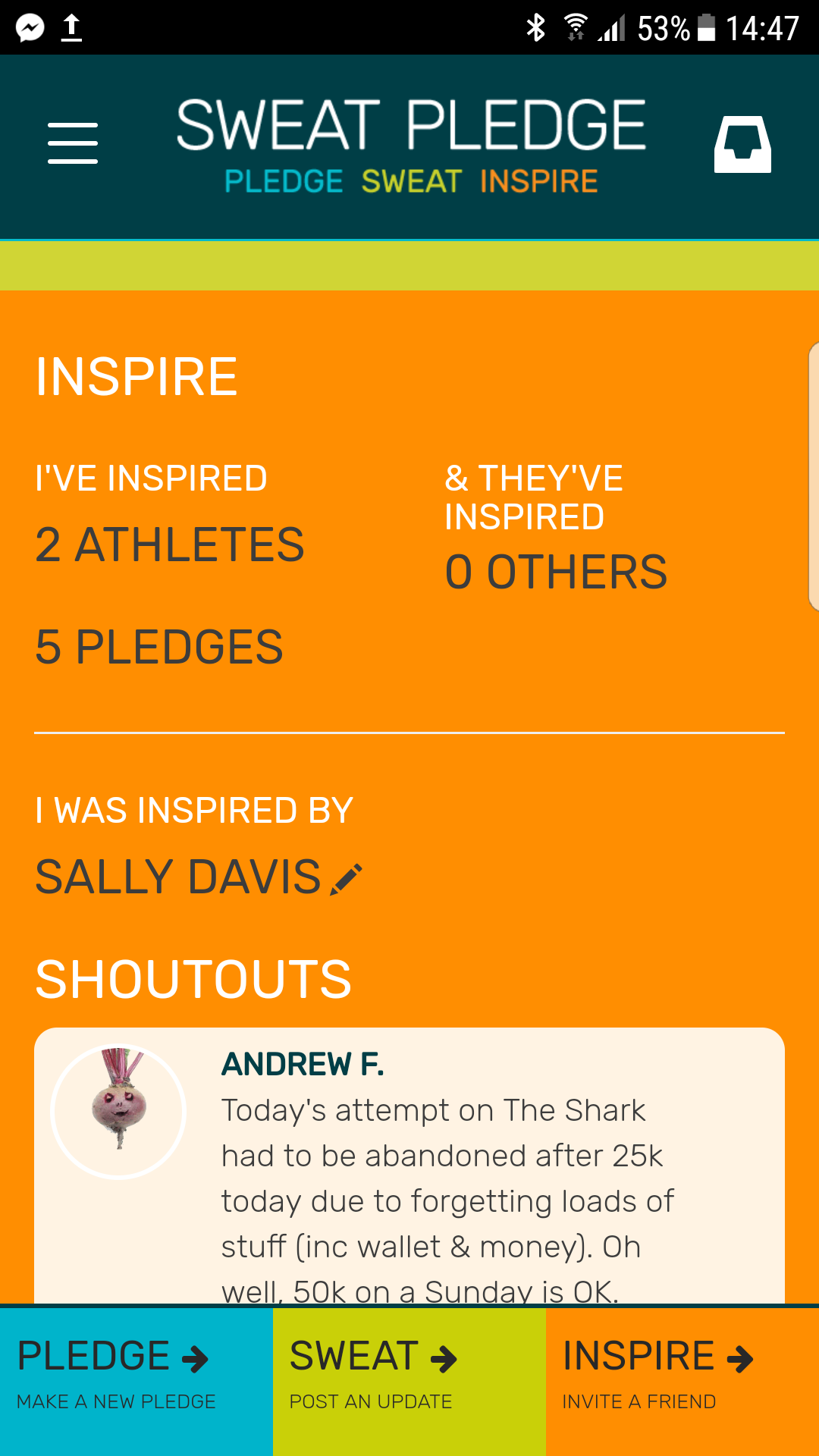Open the inbox tray icon
Image resolution: width=819 pixels, height=1456 pixels.
[742, 144]
